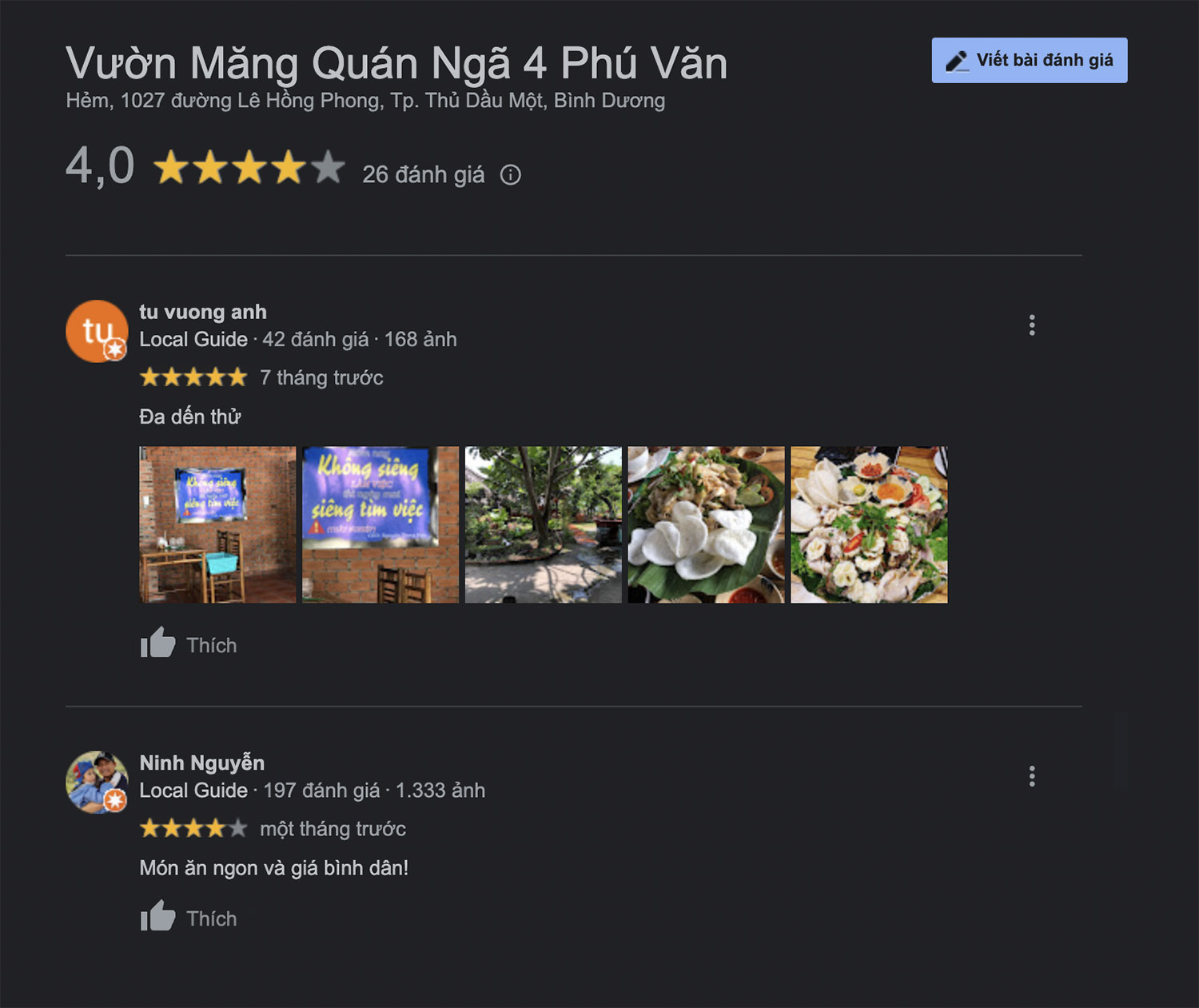Open the photo with white rice crackers
1199x1008 pixels.
706,524
